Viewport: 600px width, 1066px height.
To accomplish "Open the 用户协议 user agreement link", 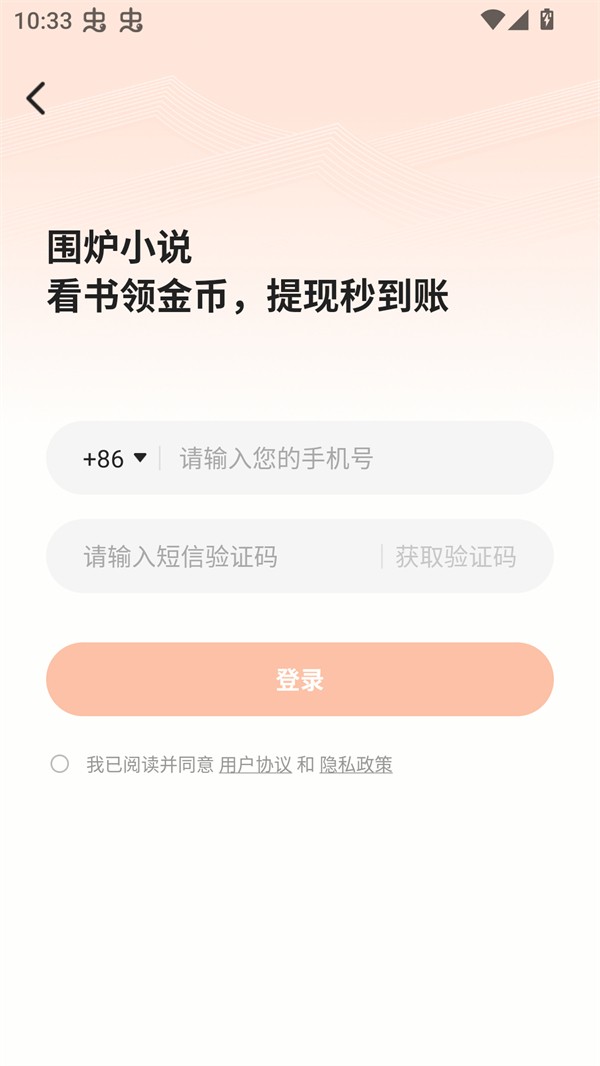I will [x=255, y=765].
